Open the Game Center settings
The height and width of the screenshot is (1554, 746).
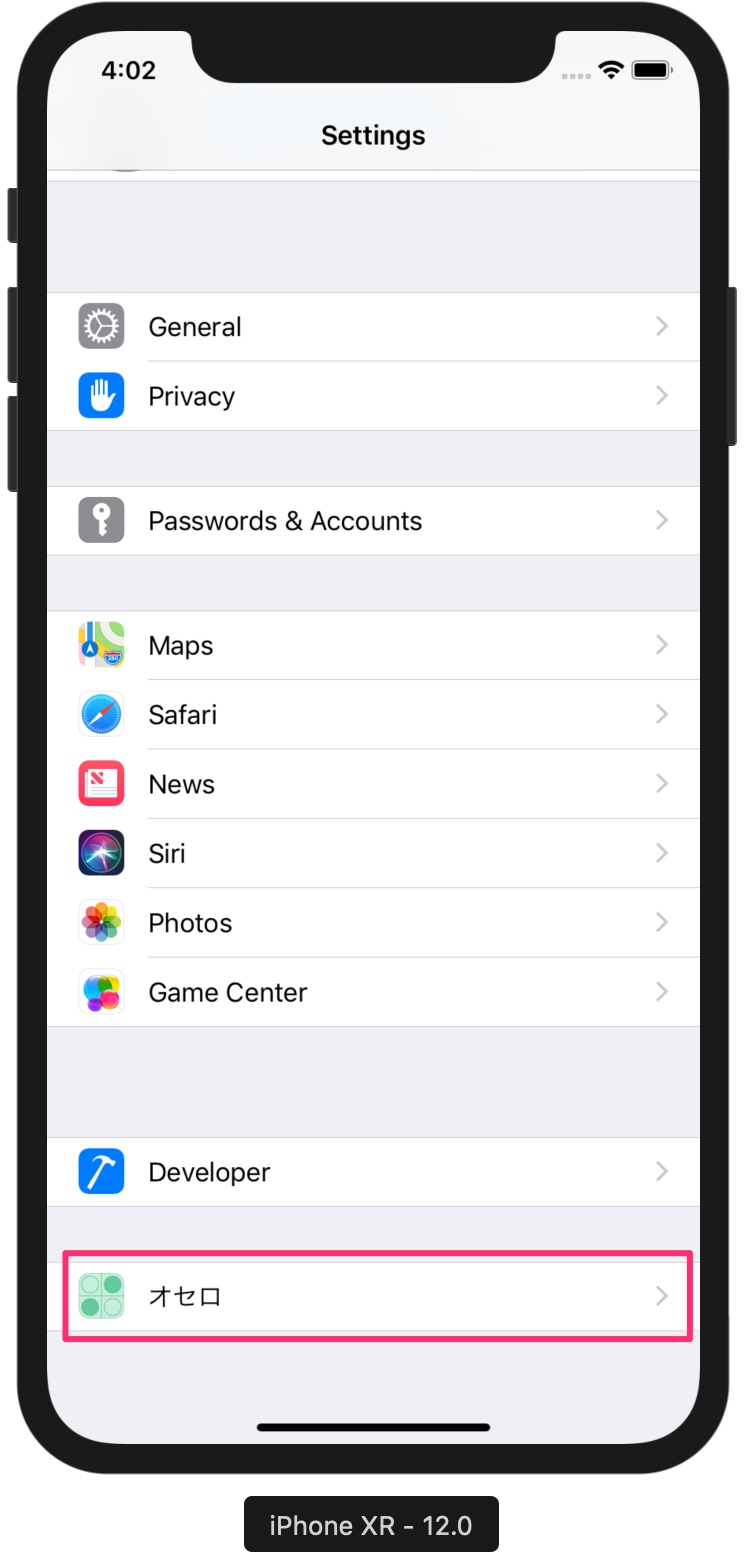click(x=373, y=992)
